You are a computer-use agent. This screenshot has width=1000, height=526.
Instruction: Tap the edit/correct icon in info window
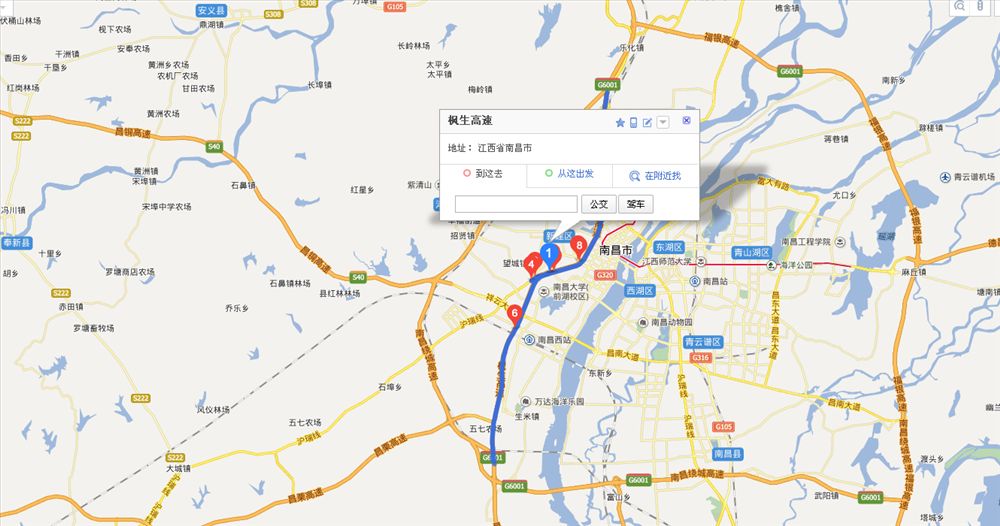[647, 122]
